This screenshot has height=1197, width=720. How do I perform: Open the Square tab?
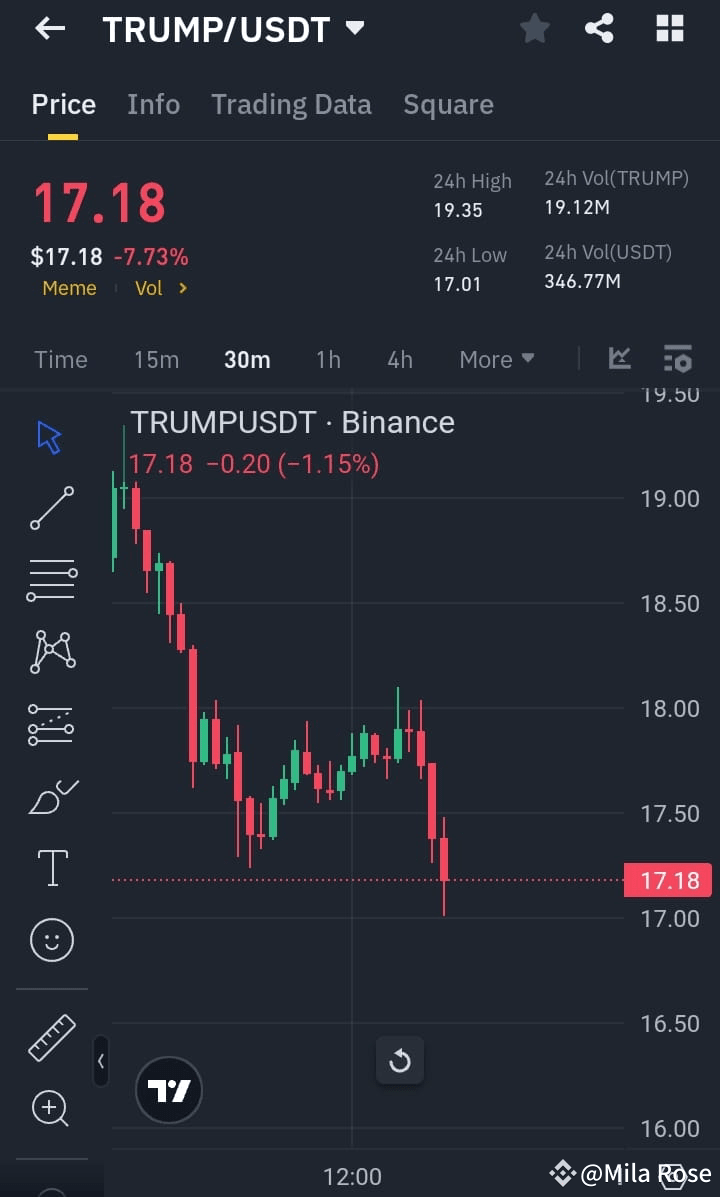[448, 104]
